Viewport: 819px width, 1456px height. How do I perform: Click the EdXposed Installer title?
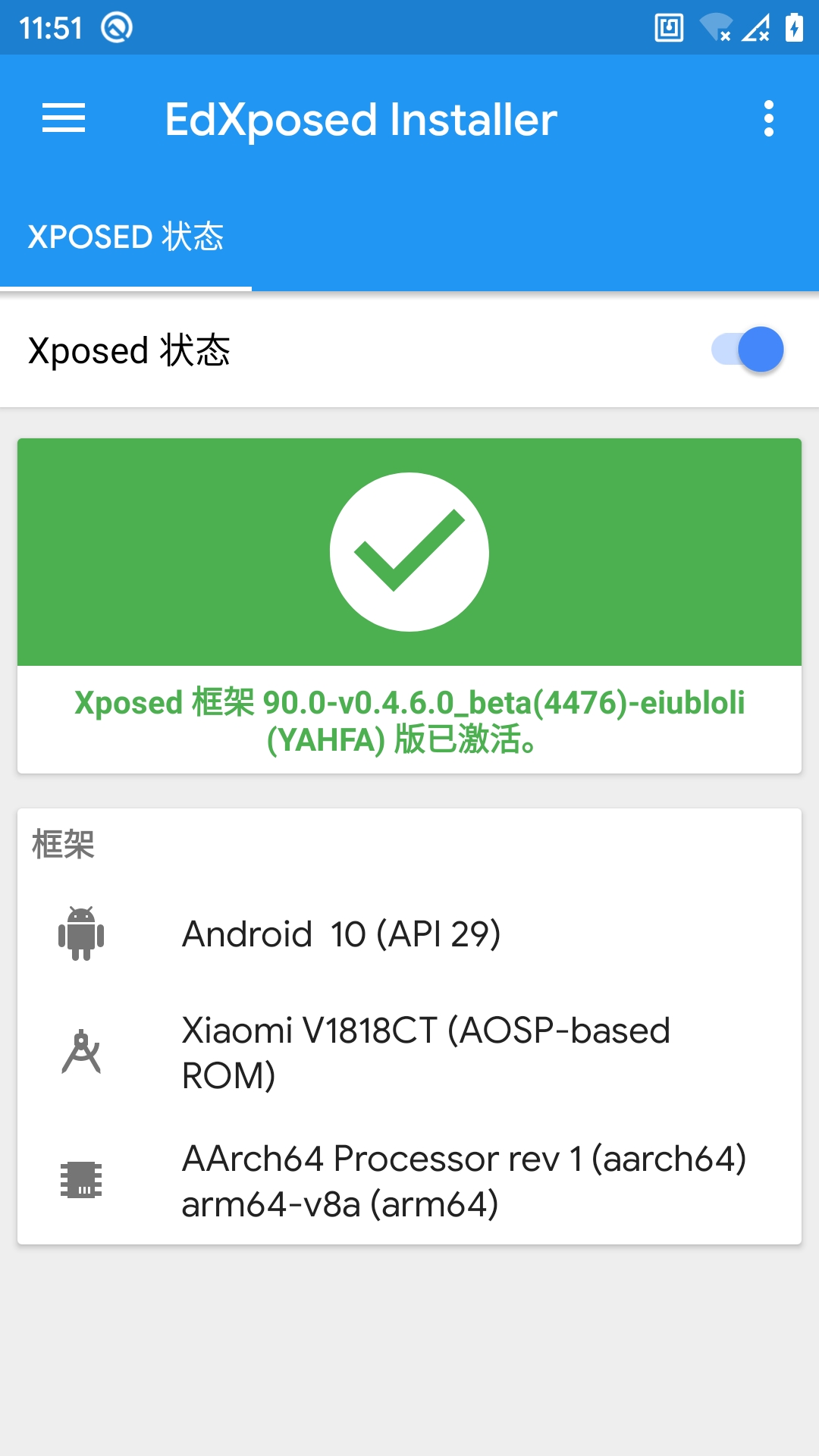(x=360, y=118)
